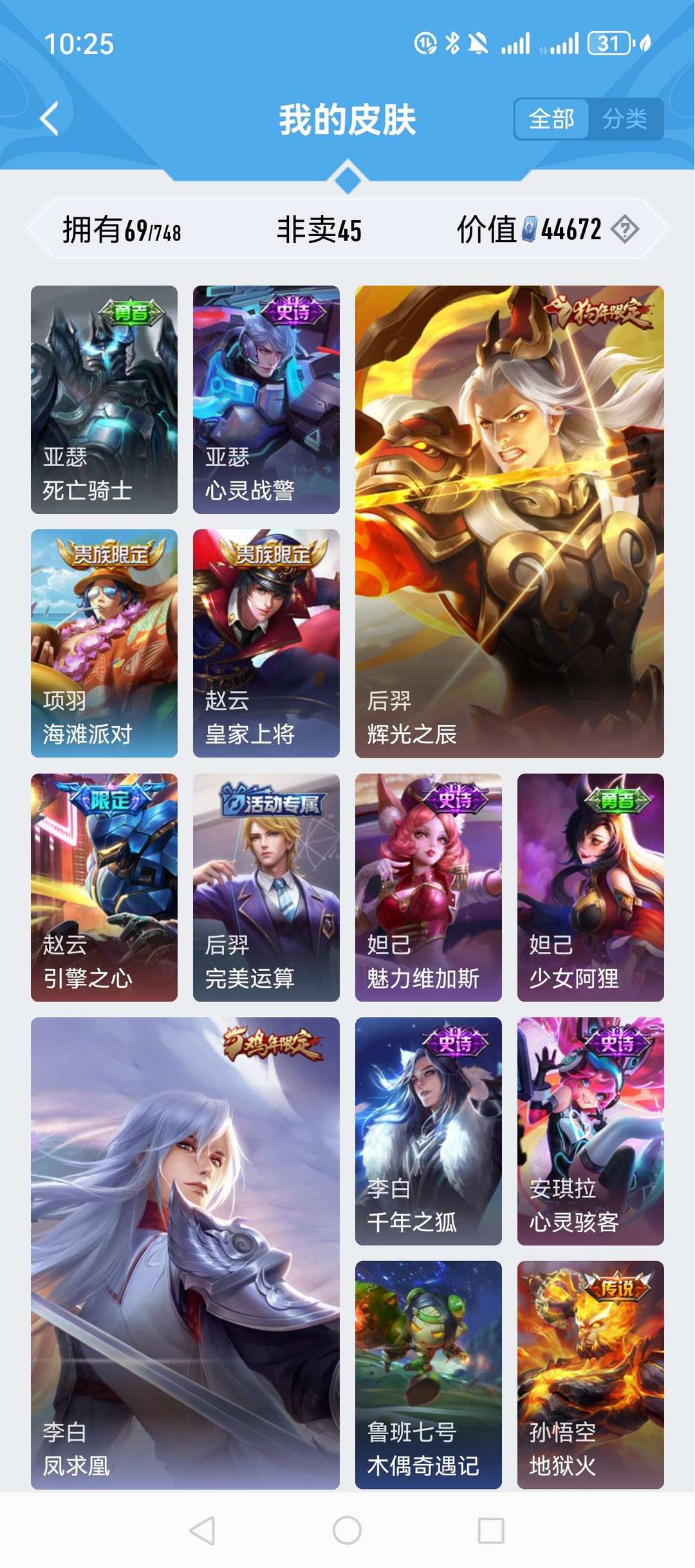Tap the 非卖45 stat text
This screenshot has width=695, height=1568.
pyautogui.click(x=320, y=229)
